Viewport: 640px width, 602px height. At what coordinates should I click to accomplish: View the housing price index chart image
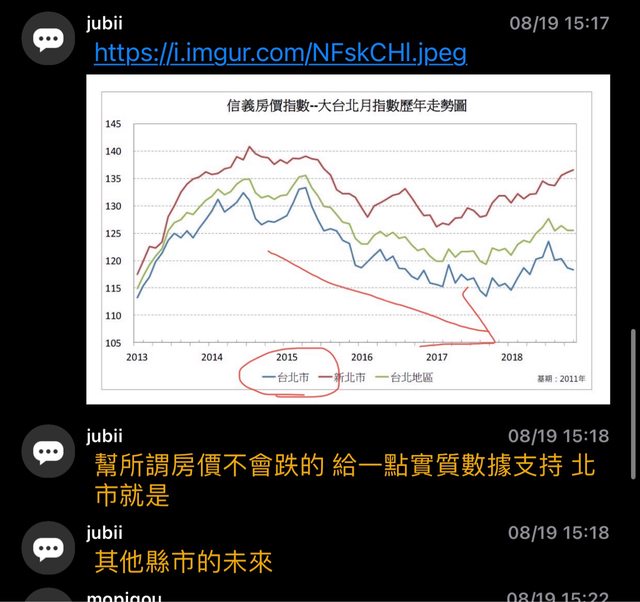348,245
